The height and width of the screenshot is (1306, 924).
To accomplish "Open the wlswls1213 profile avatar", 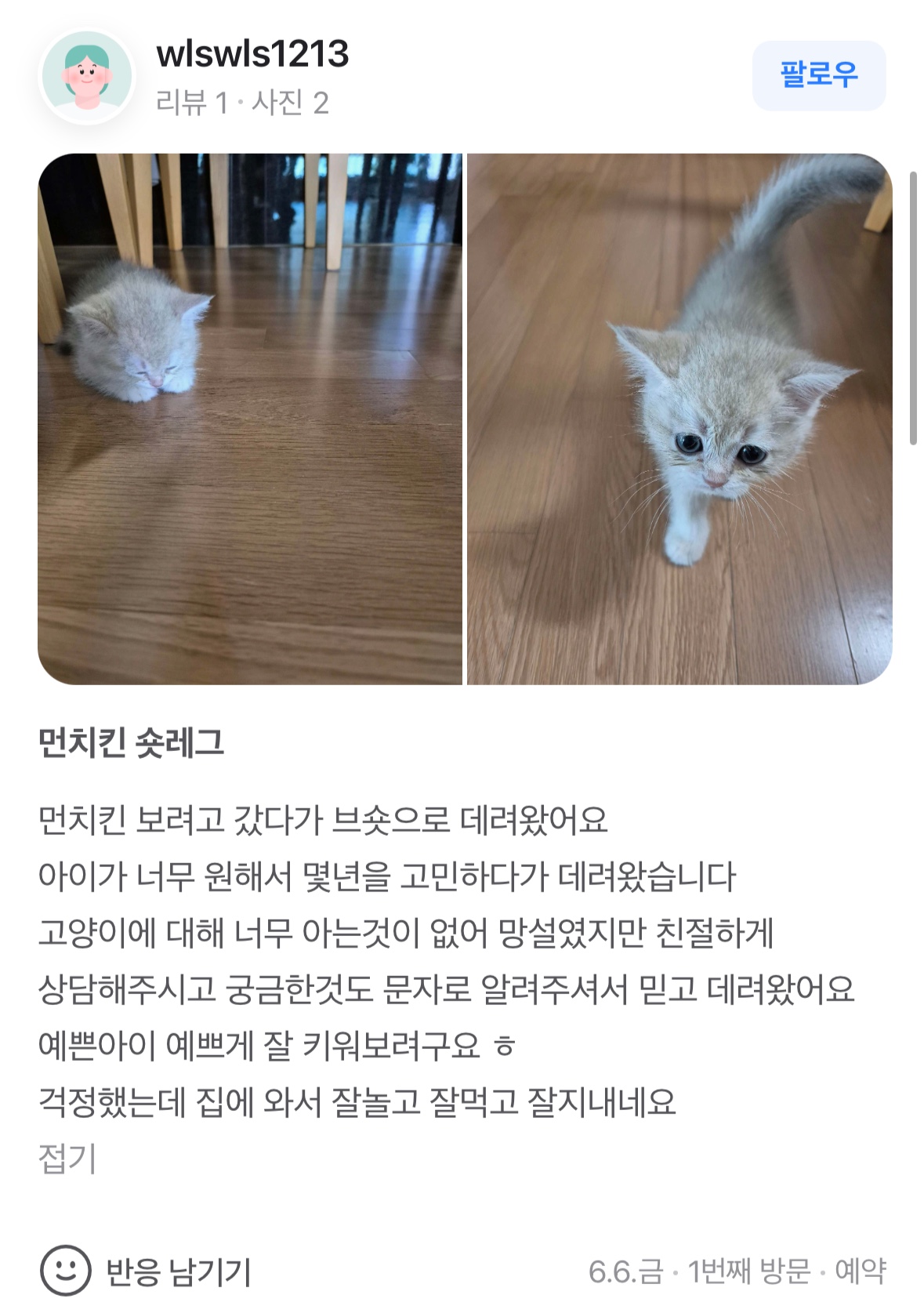I will [x=86, y=77].
